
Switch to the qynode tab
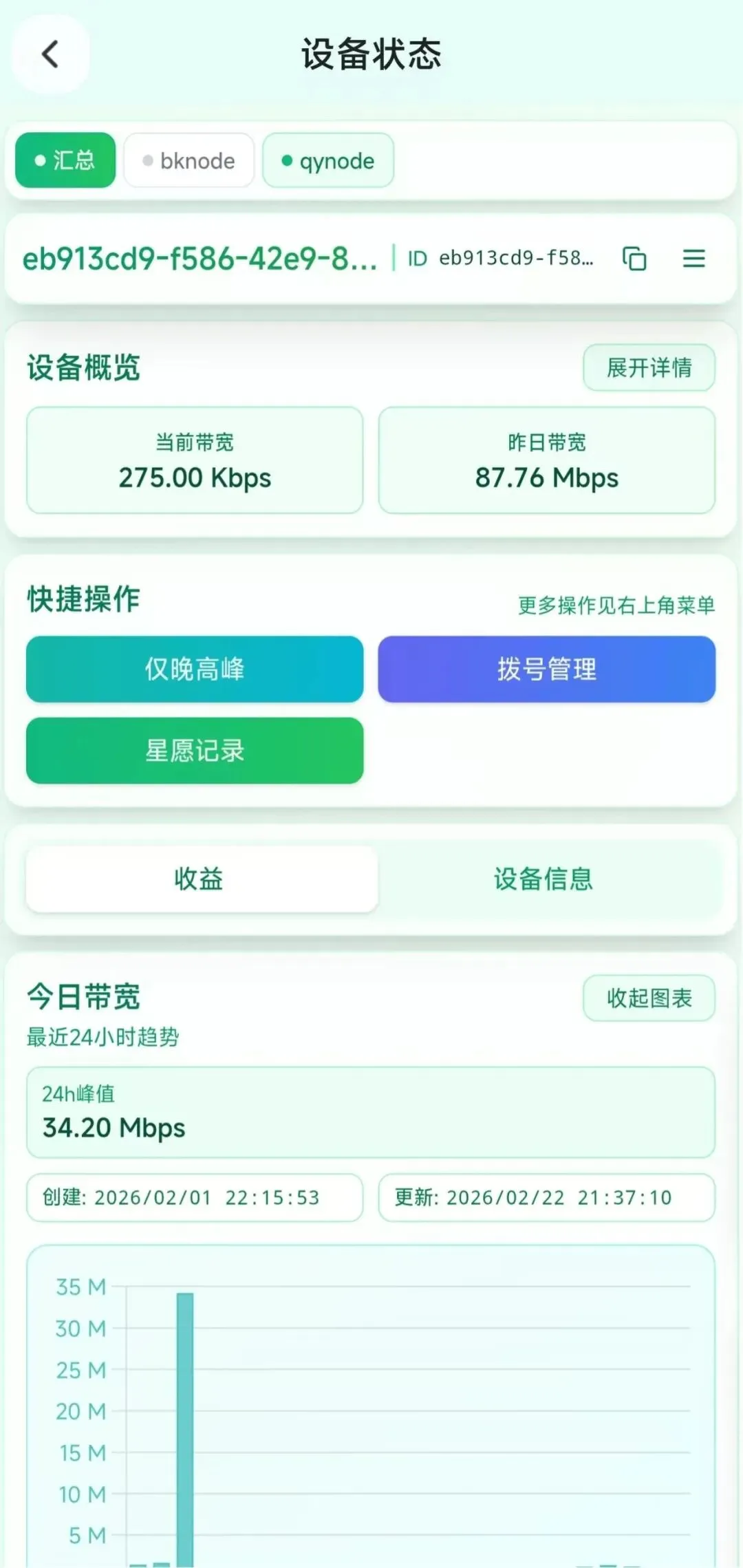coord(328,160)
